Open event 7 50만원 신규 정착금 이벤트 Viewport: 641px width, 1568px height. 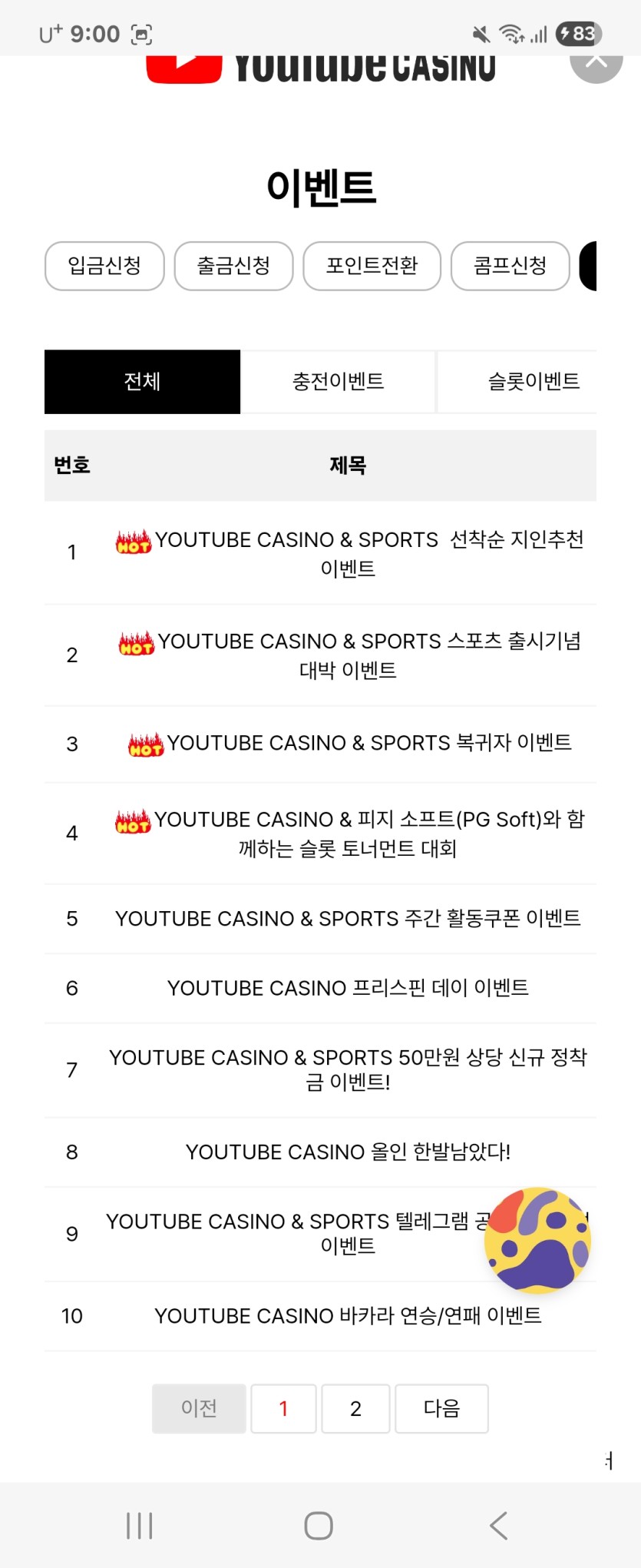tap(348, 1069)
